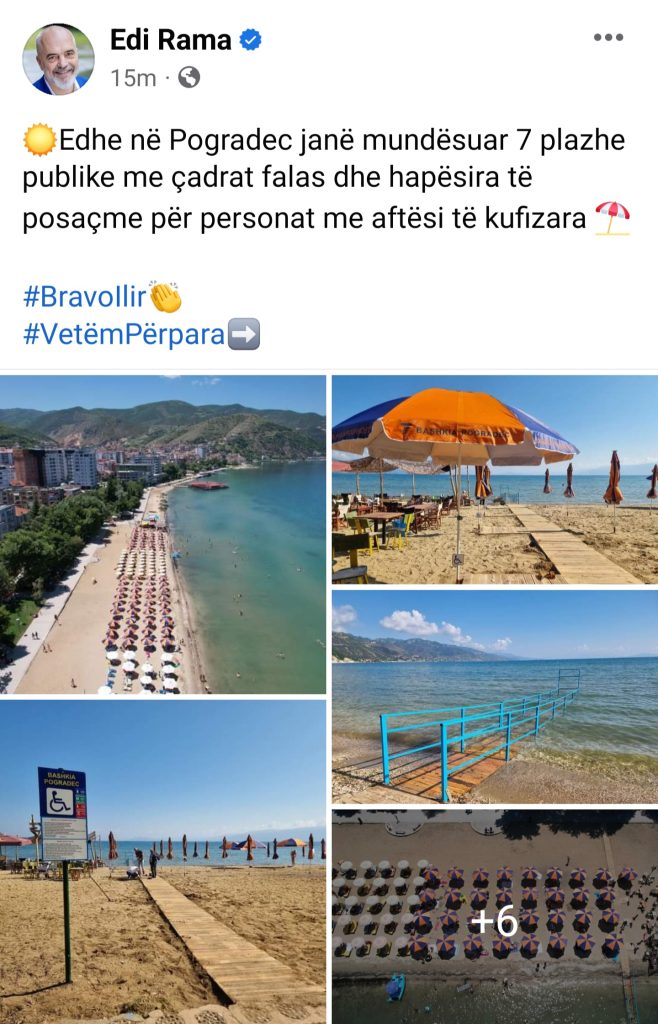Open Edi Rama's profile picture
The width and height of the screenshot is (658, 1024).
(58, 59)
